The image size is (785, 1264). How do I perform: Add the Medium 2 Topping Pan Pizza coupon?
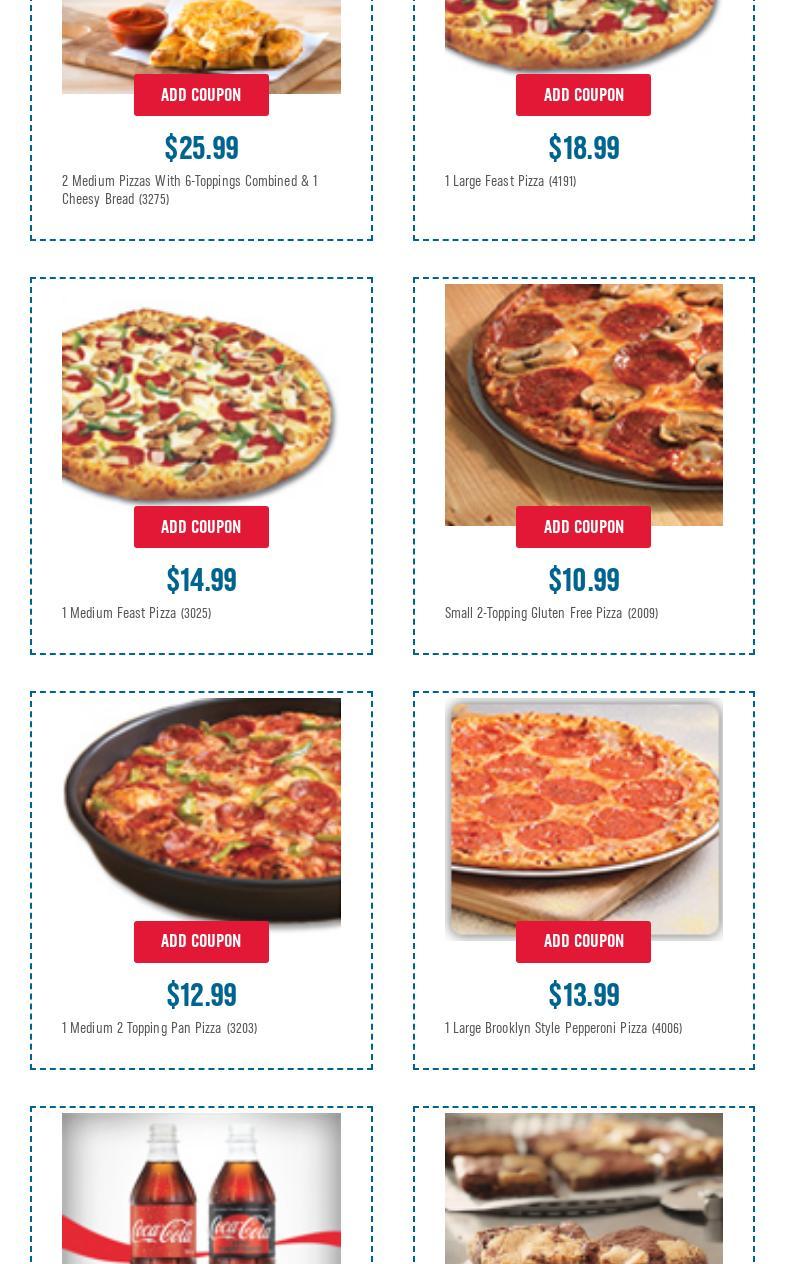point(201,942)
